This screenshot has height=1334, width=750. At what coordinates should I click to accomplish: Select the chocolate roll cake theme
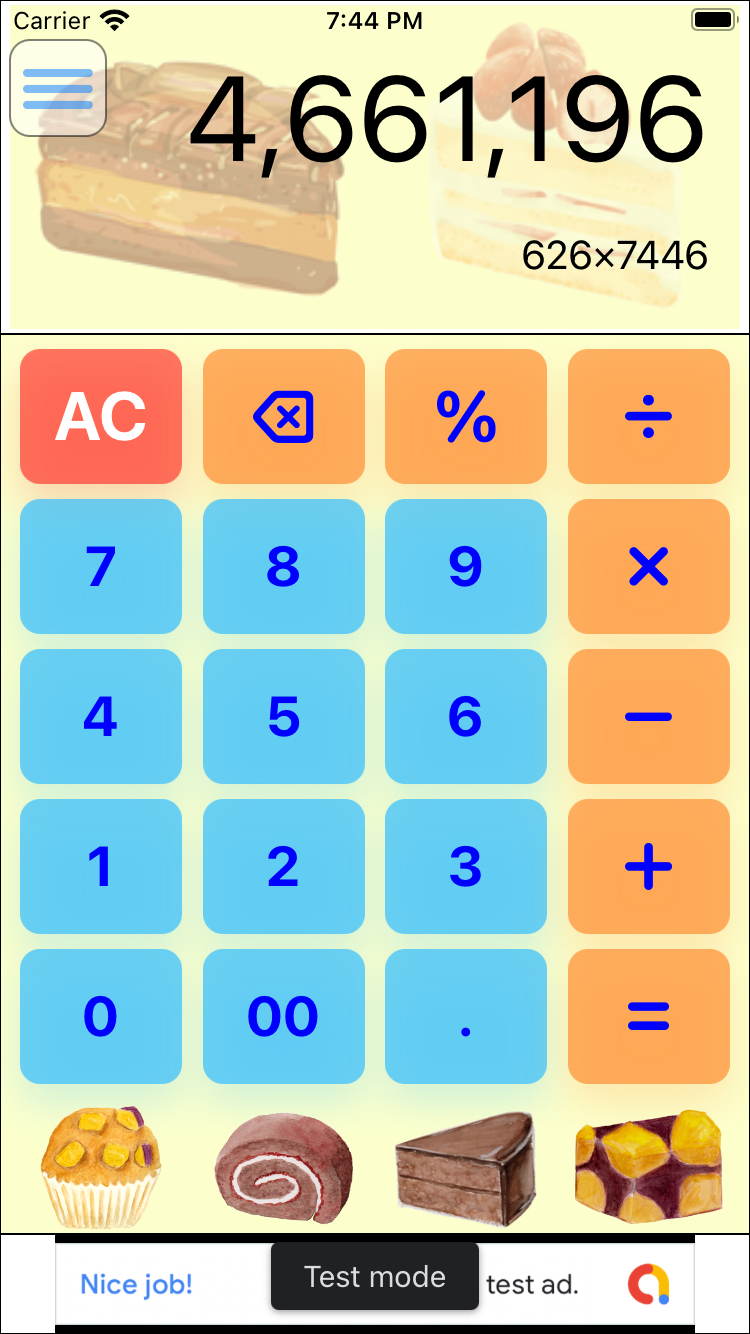coord(285,1168)
